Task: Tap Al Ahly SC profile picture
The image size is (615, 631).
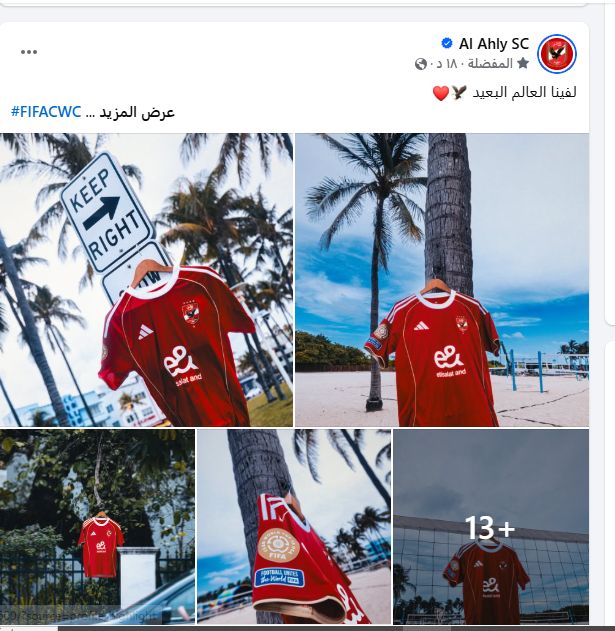Action: pyautogui.click(x=557, y=53)
